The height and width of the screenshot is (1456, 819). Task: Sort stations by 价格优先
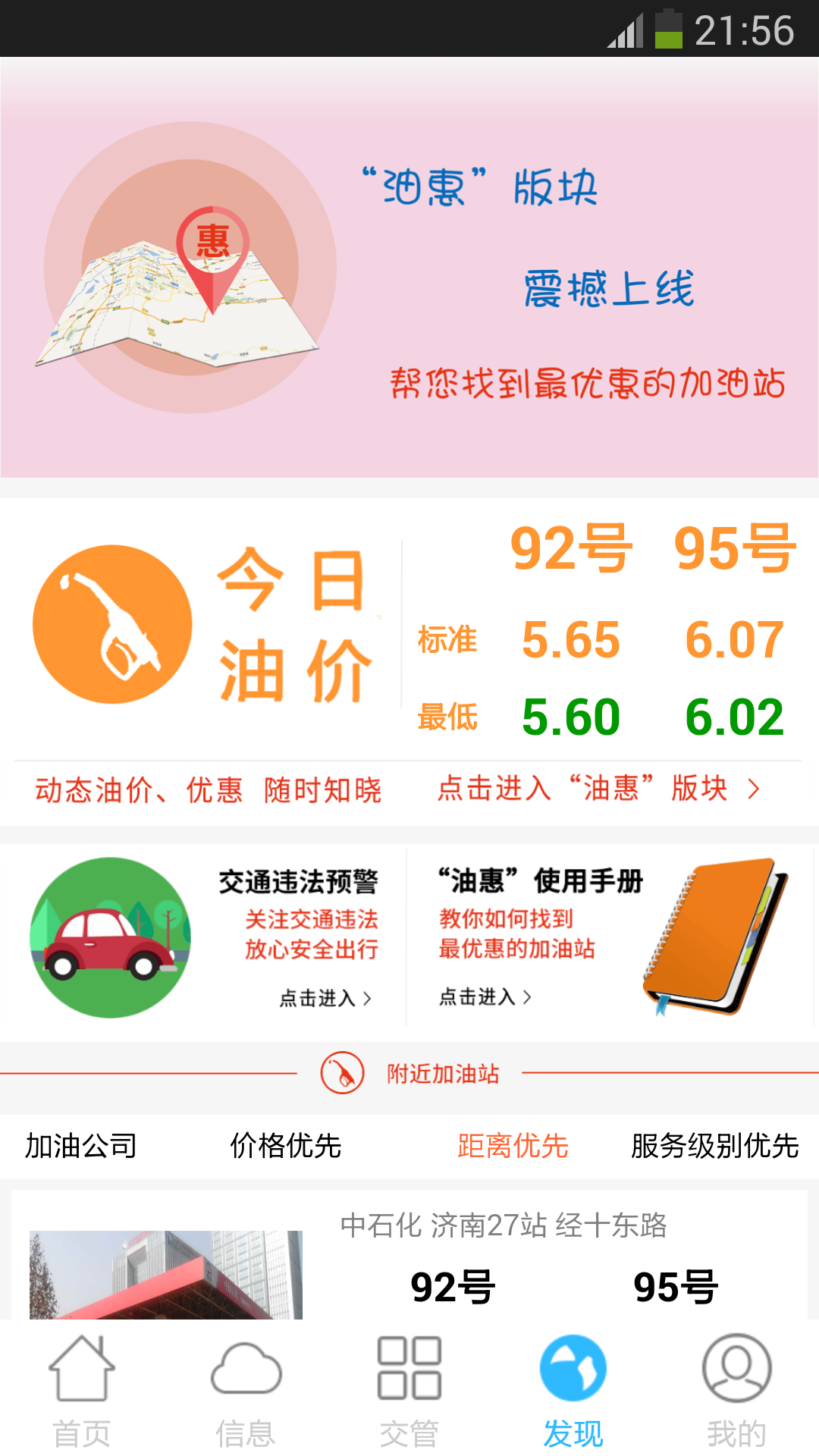click(x=285, y=1146)
